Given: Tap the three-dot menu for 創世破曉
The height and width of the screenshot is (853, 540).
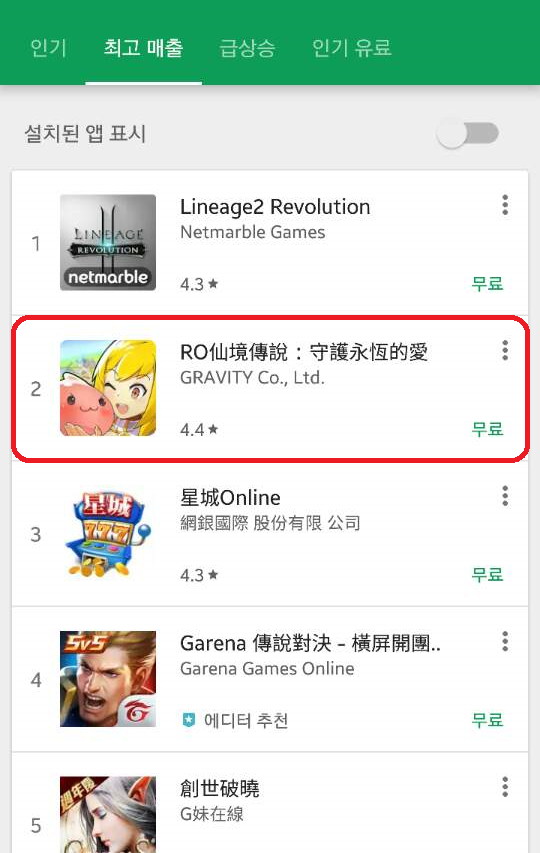Looking at the screenshot, I should tap(505, 787).
